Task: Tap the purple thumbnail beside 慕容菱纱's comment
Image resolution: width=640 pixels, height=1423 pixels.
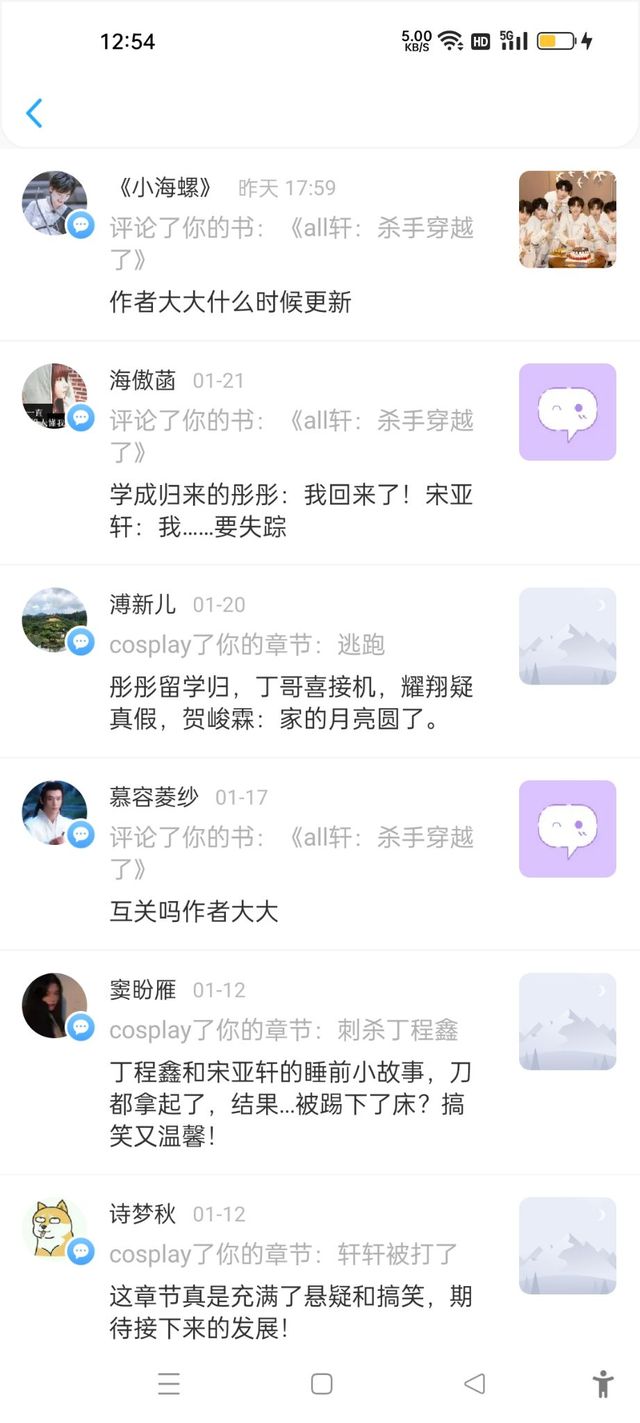Action: point(567,829)
